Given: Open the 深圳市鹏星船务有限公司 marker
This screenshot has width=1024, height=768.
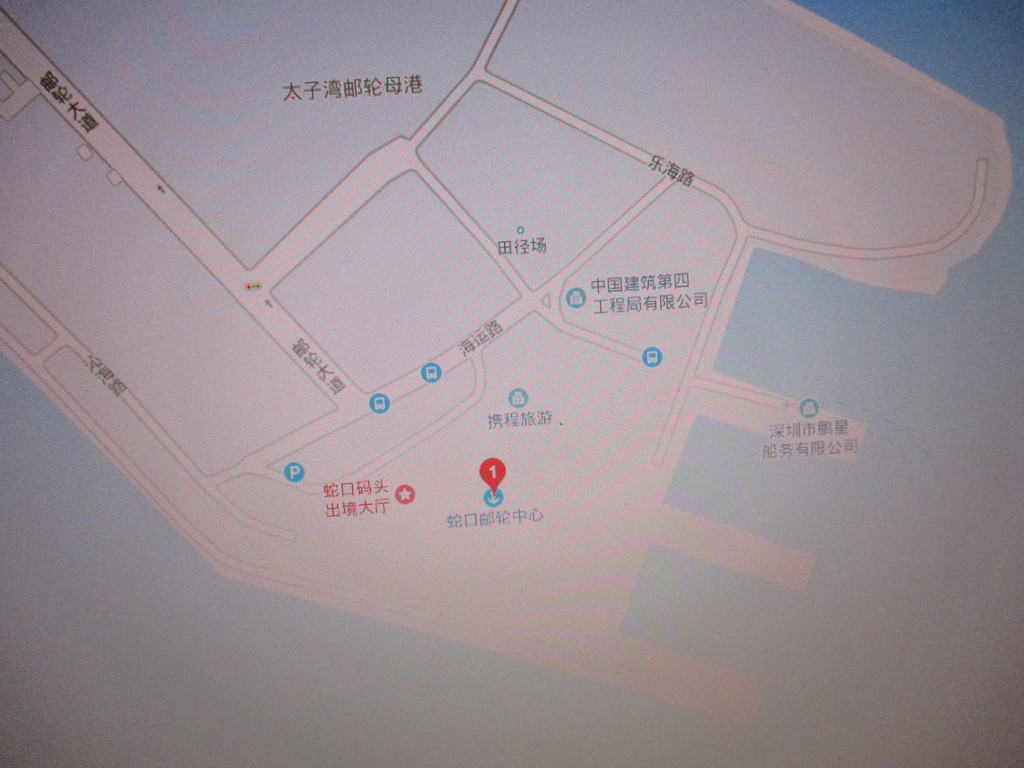Looking at the screenshot, I should pyautogui.click(x=809, y=407).
